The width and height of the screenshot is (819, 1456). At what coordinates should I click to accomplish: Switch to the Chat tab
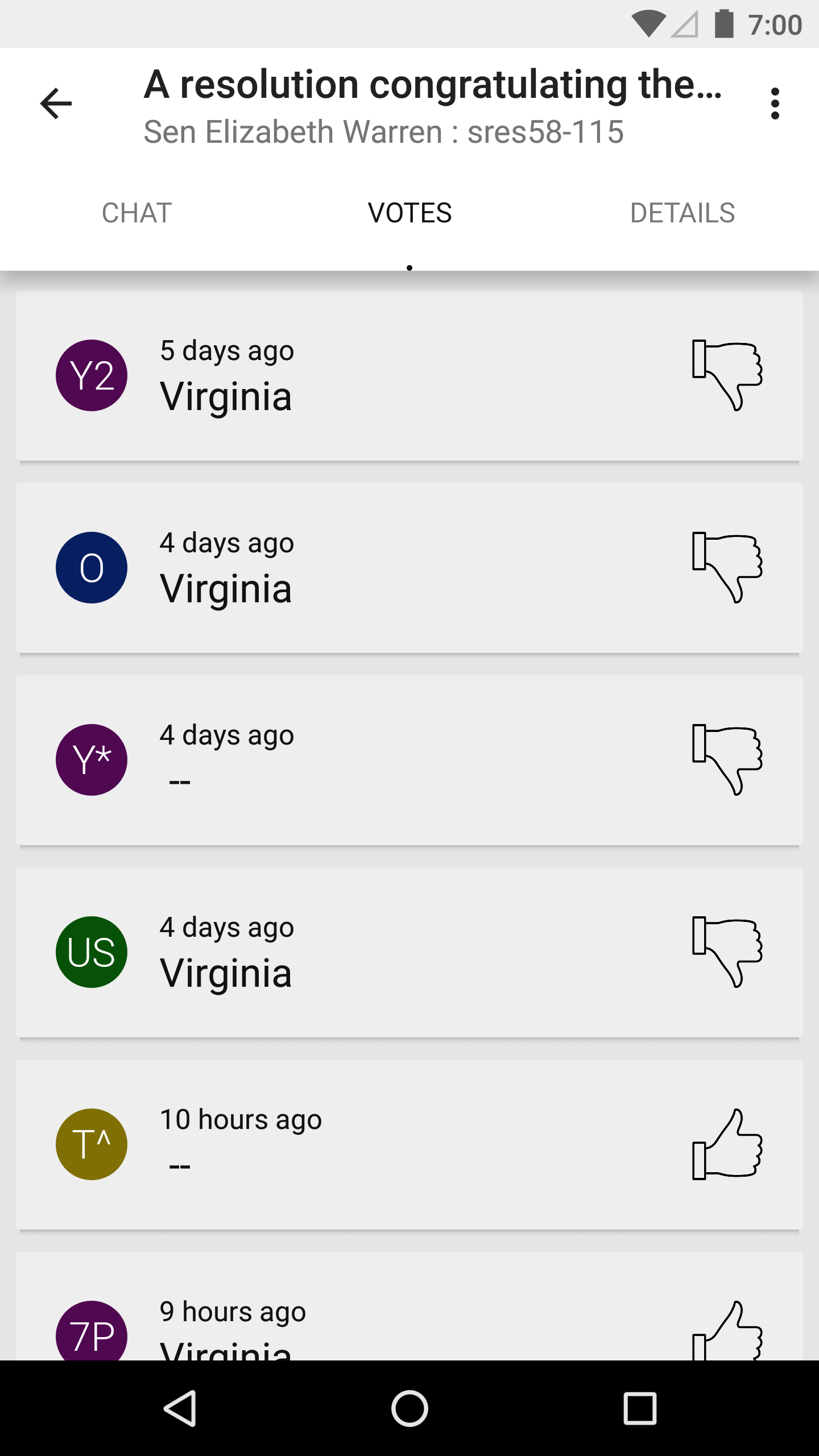coord(136,213)
